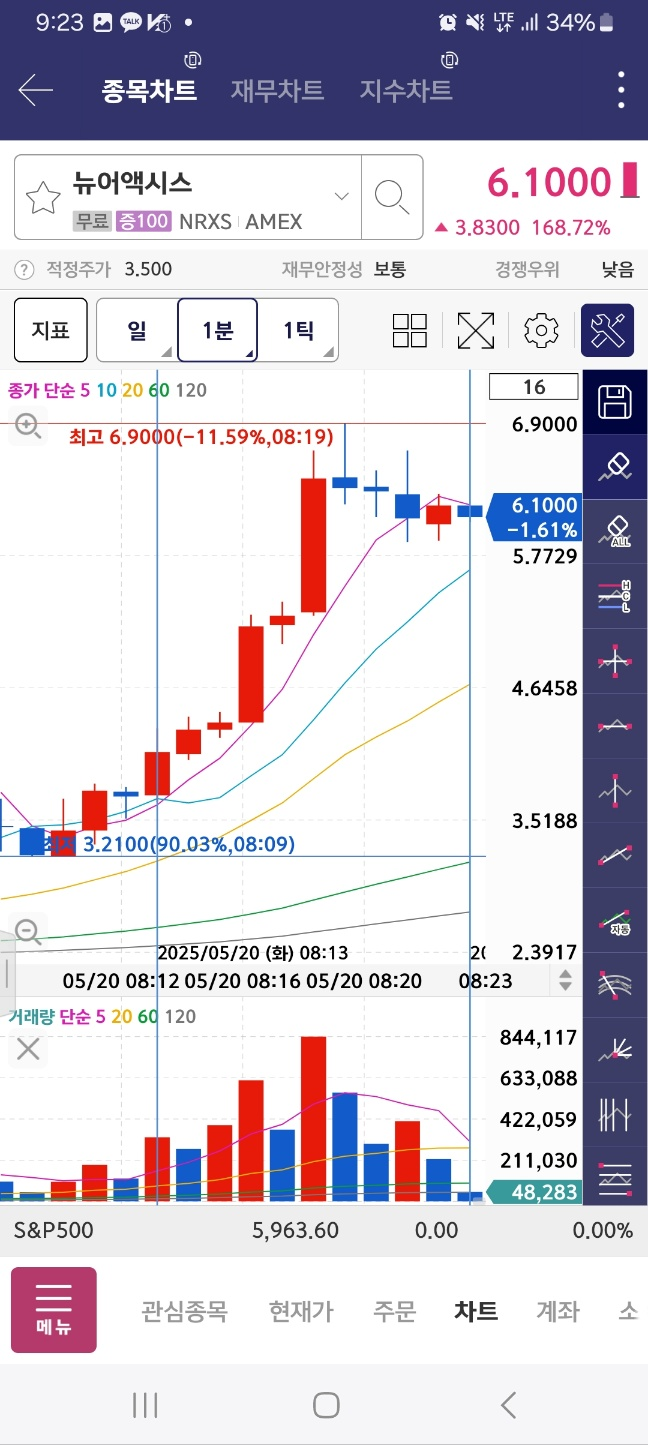Expand chart to full screen
This screenshot has width=648, height=1445.
click(x=476, y=330)
